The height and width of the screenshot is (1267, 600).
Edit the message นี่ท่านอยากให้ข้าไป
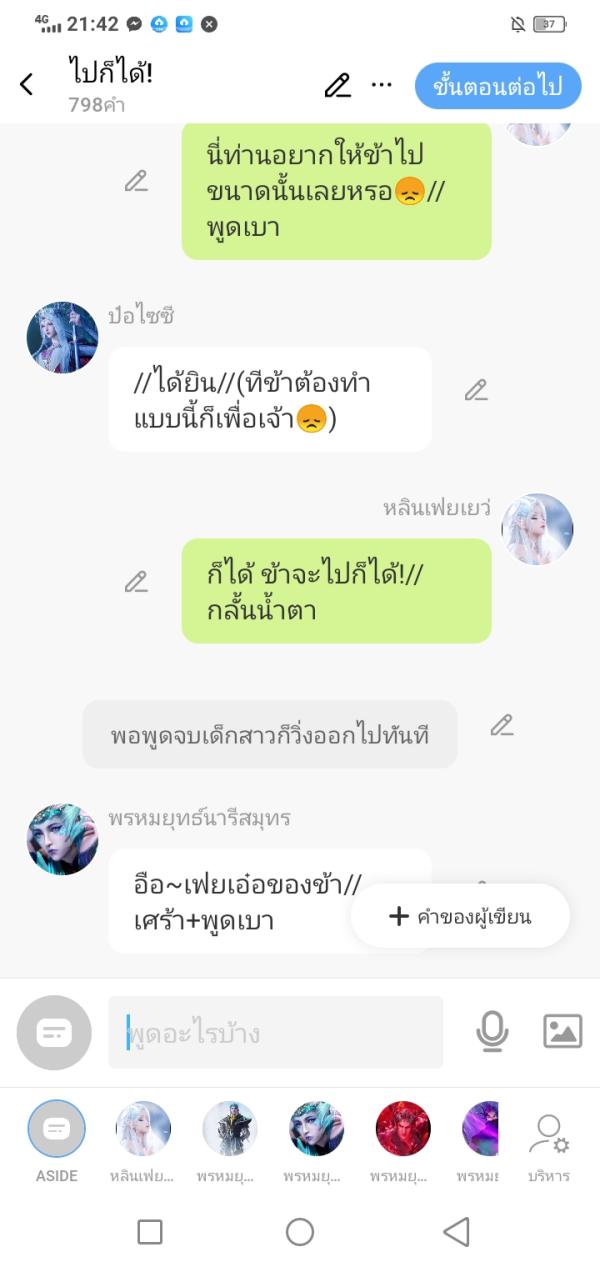(136, 181)
